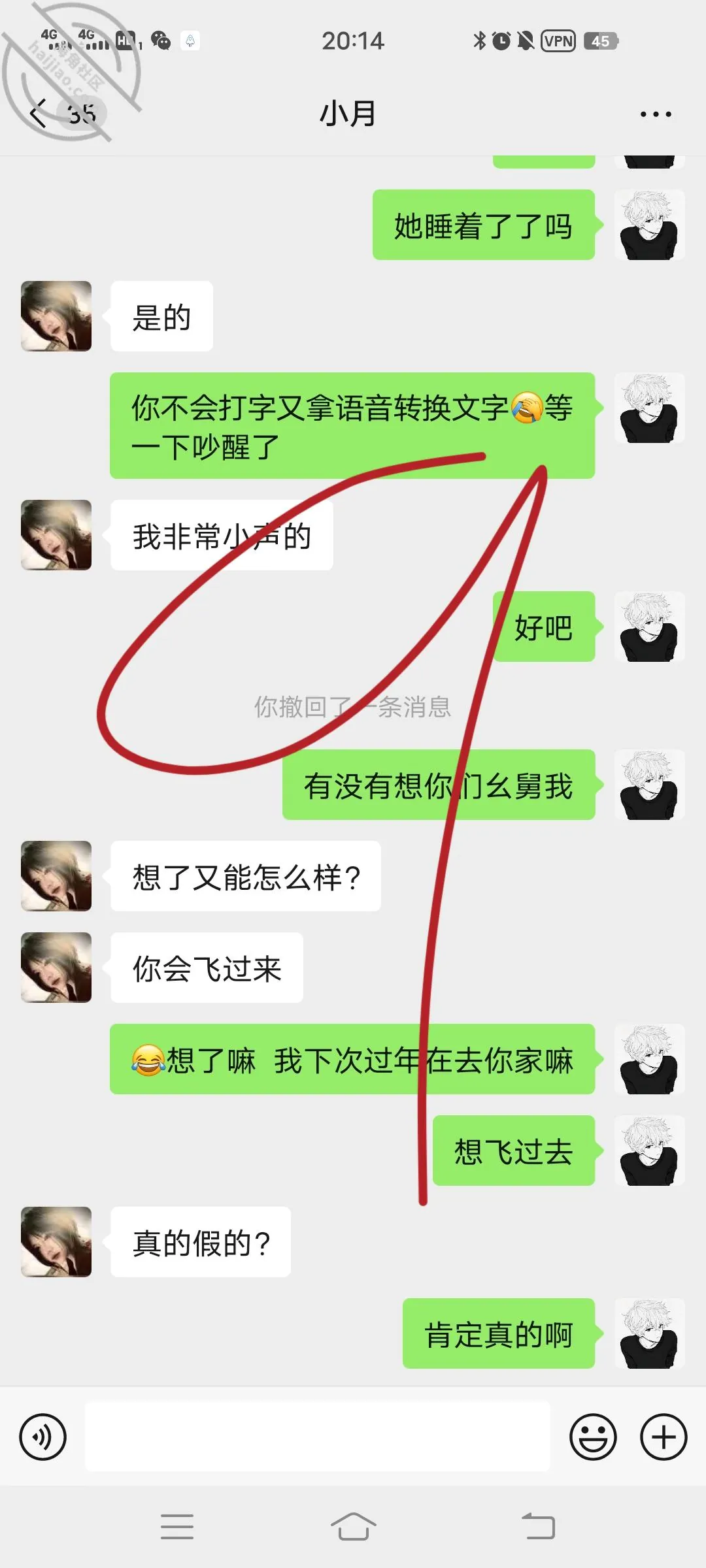Tap system home button
The image size is (706, 1568).
click(x=353, y=1527)
